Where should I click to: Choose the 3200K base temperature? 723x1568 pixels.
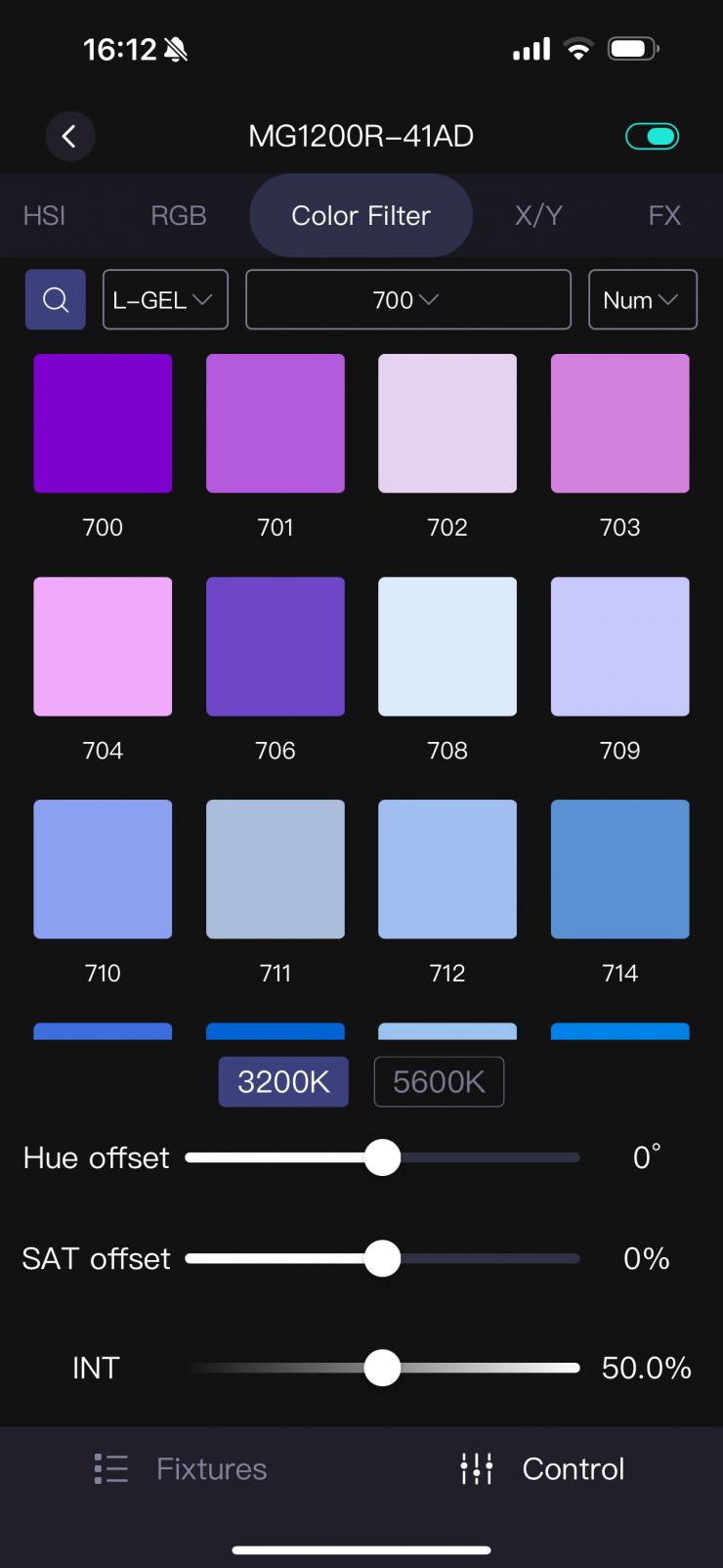click(283, 1082)
